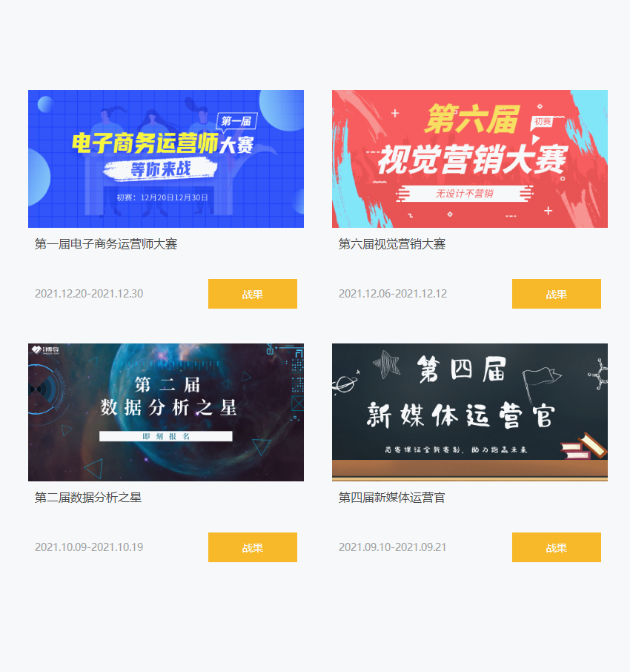Screen dimensions: 630x672
Task: Check 战果 for 第二届数据分析之星
Action: [252, 547]
